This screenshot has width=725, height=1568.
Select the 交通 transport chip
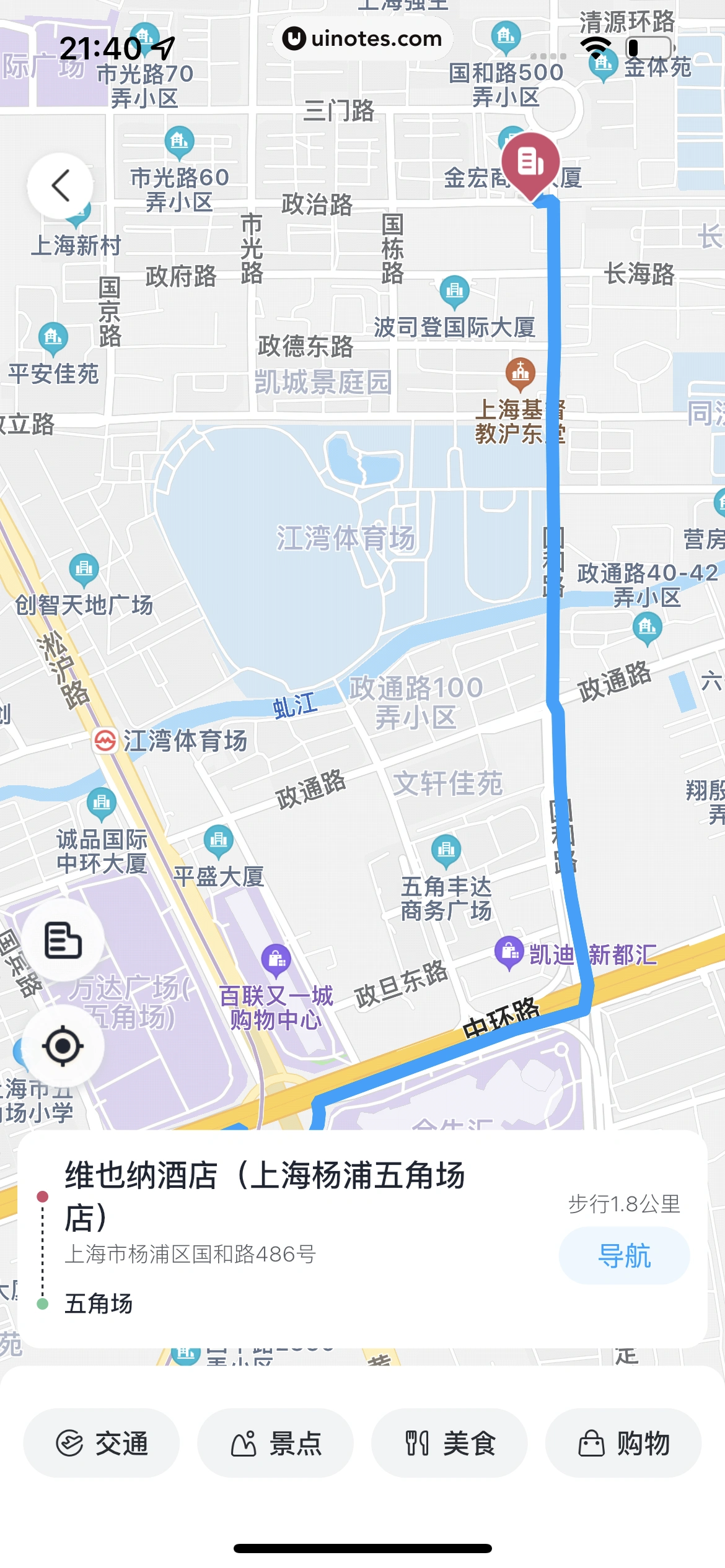pos(102,1443)
